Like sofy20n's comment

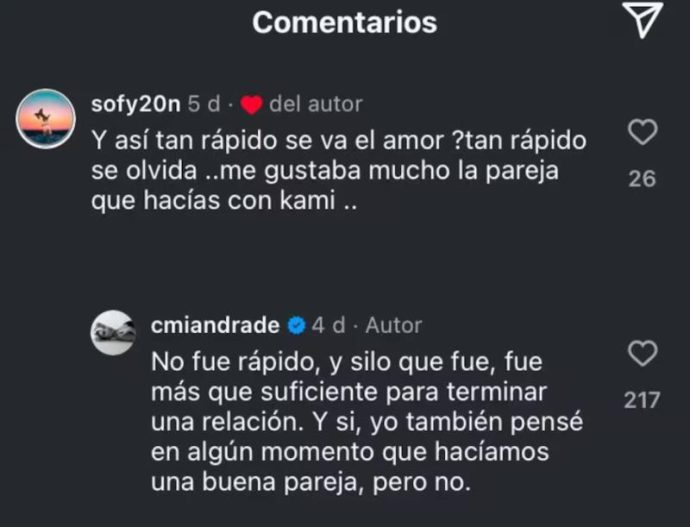click(x=643, y=132)
